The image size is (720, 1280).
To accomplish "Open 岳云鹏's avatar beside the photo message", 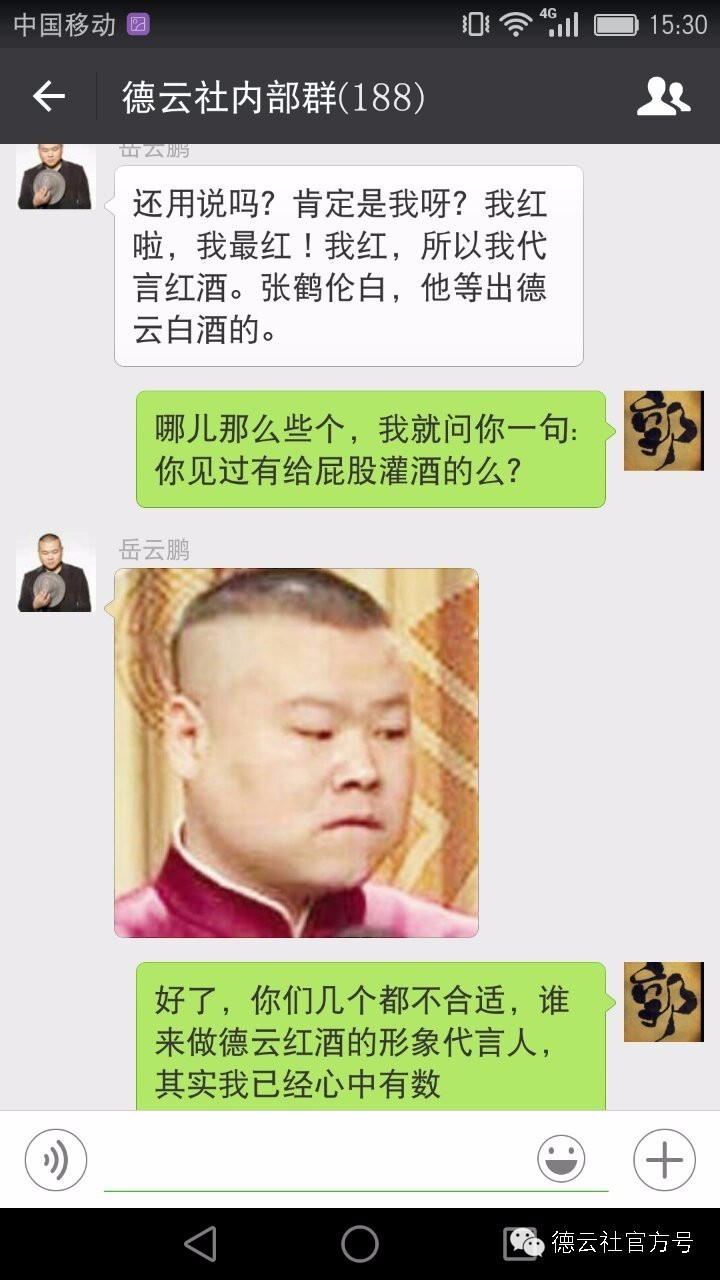I will click(x=56, y=573).
